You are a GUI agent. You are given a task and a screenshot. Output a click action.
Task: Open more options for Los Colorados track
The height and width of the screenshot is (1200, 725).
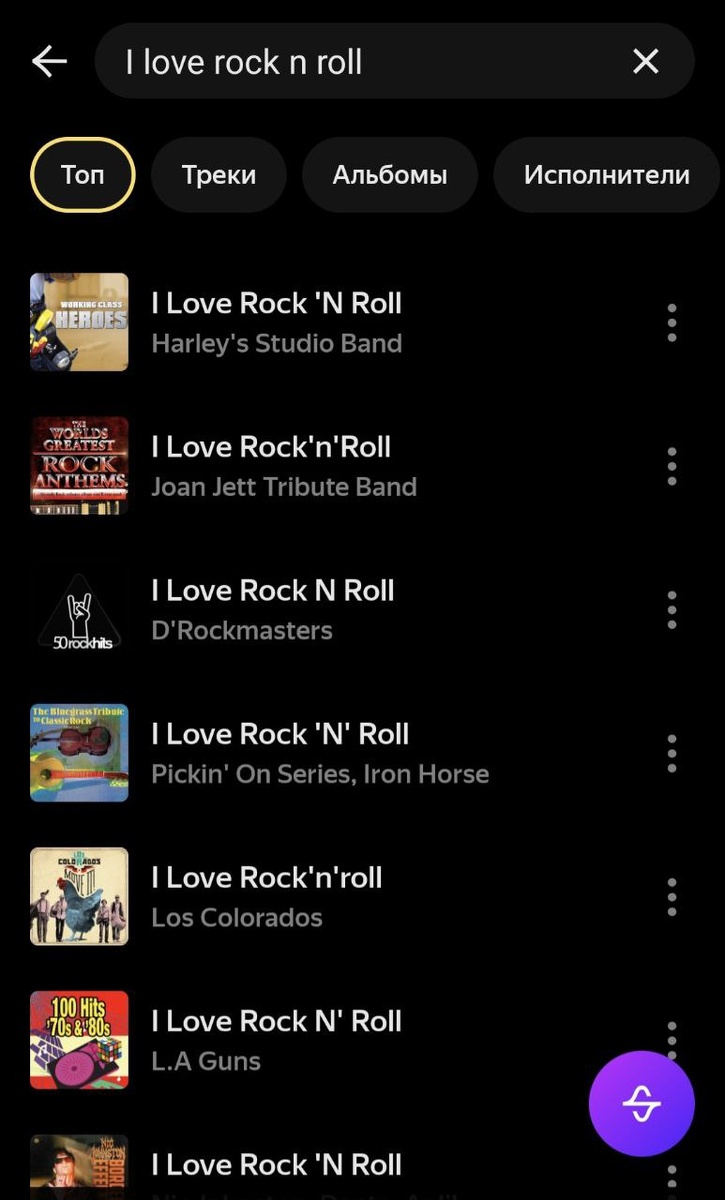671,897
